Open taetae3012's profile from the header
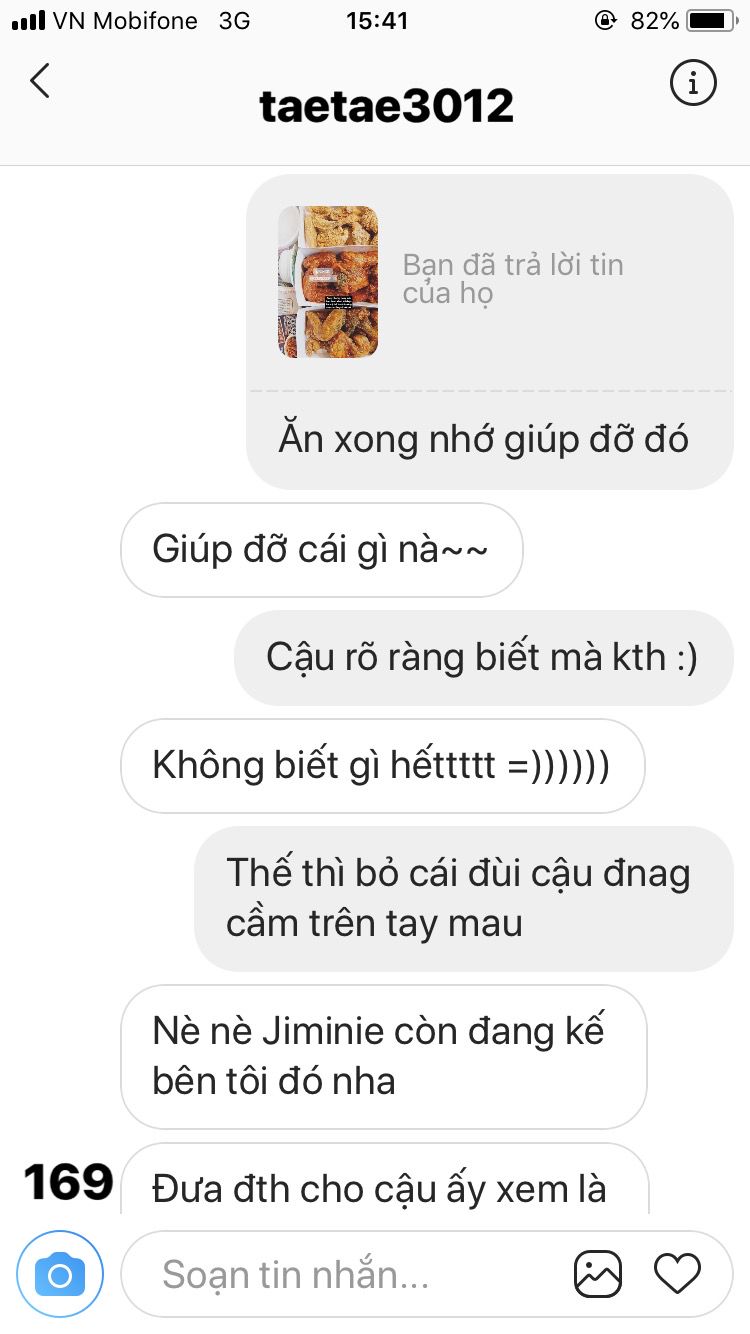Viewport: 750px width, 1334px height. pyautogui.click(x=386, y=106)
